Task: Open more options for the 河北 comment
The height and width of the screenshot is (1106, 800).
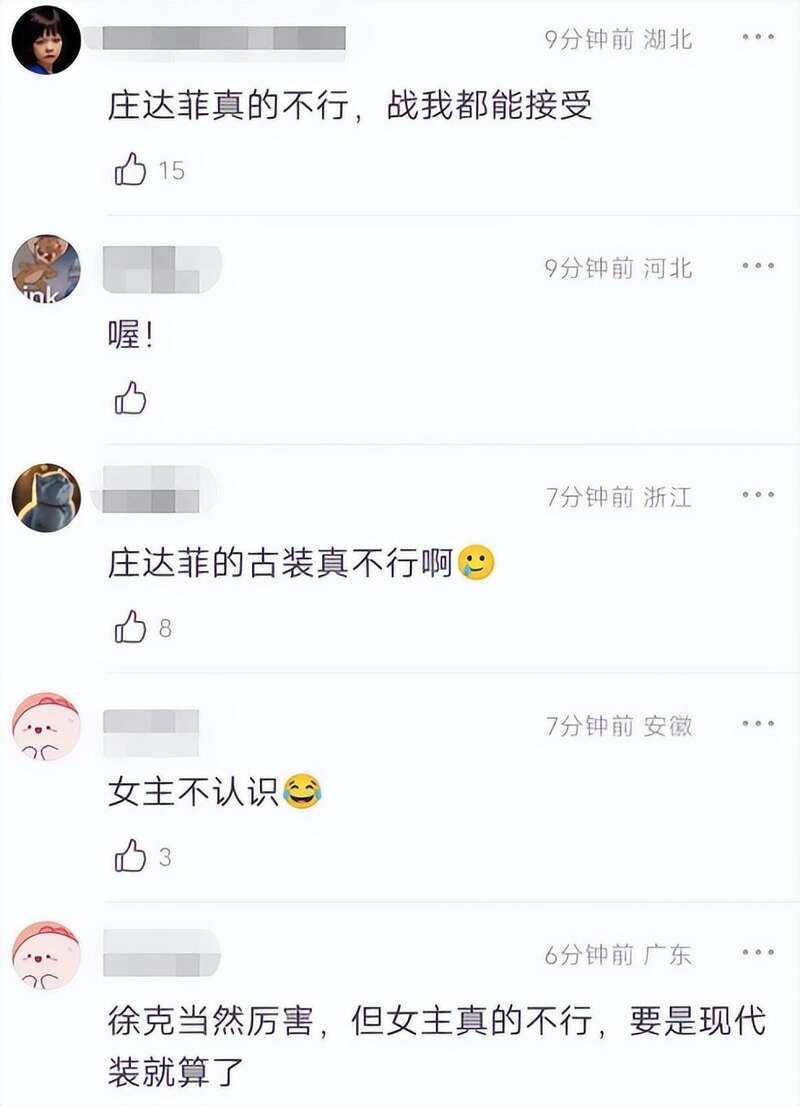Action: (x=757, y=266)
